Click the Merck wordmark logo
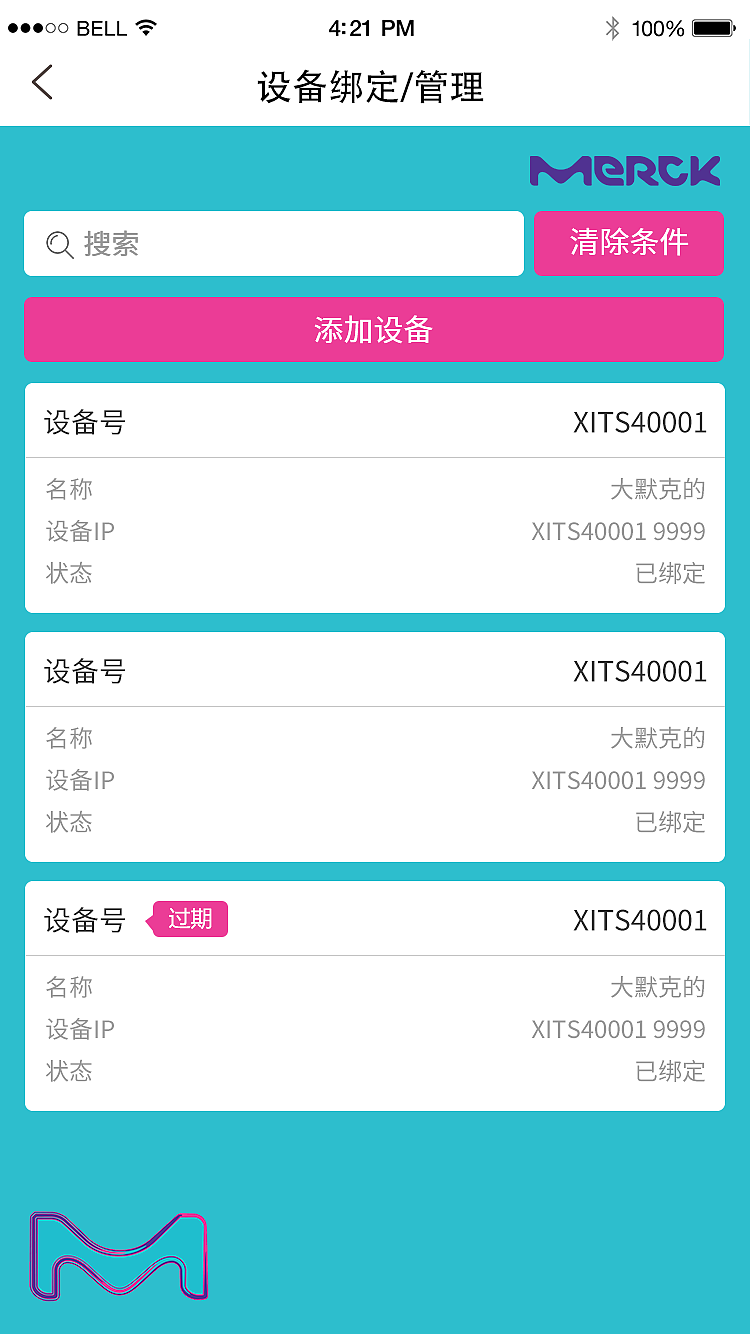The width and height of the screenshot is (750, 1334). coord(624,170)
